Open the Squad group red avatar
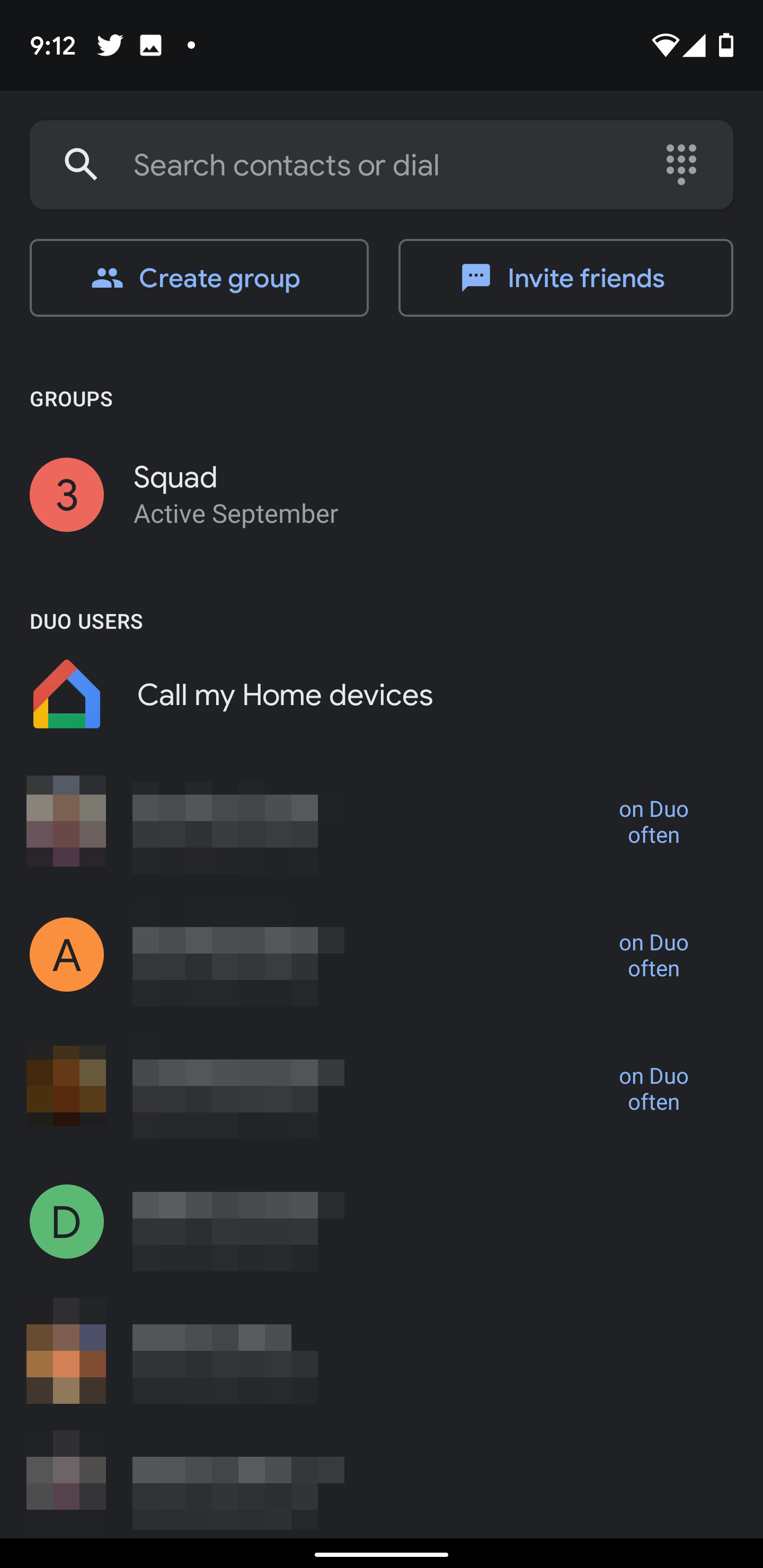Viewport: 763px width, 1568px height. click(x=66, y=495)
